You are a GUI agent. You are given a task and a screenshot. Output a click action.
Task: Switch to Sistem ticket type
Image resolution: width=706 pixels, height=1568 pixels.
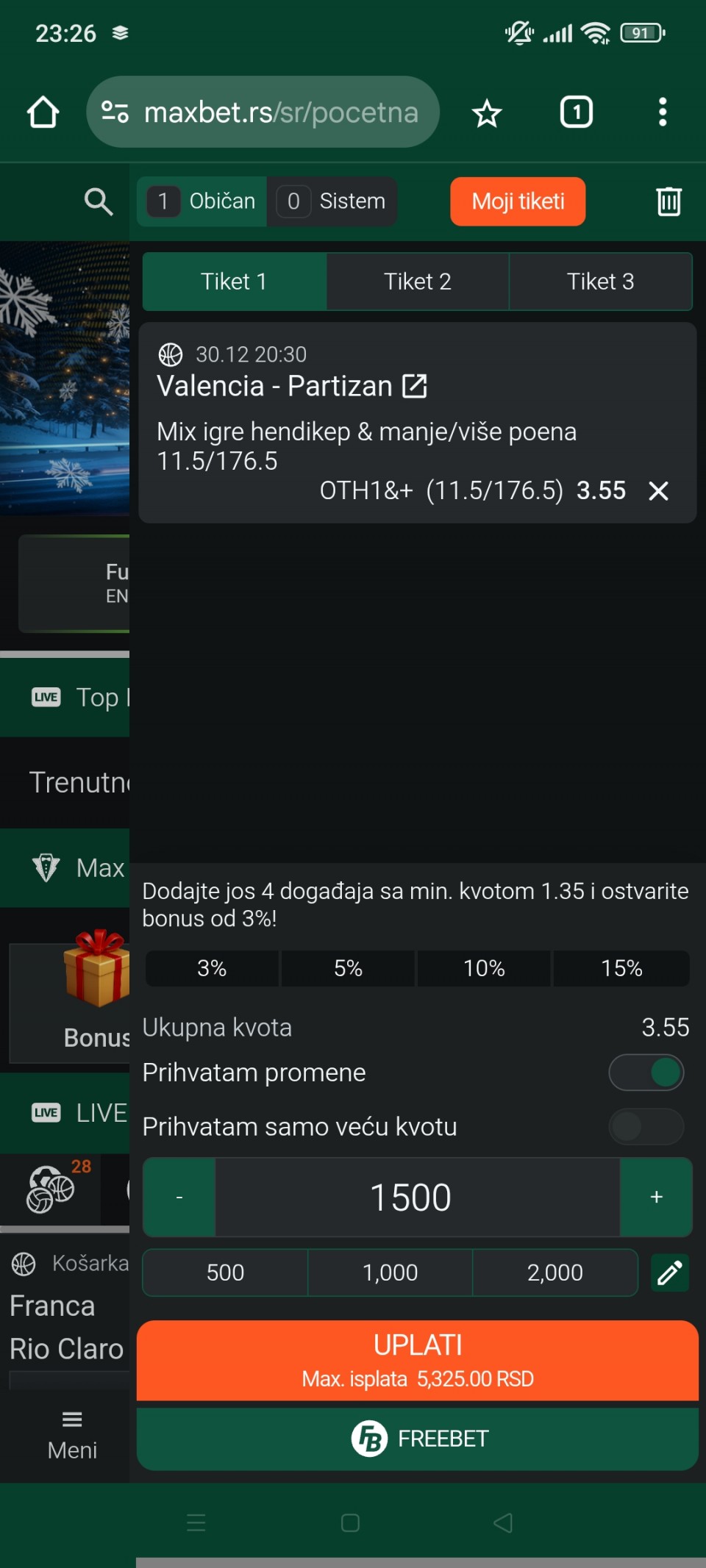[332, 201]
